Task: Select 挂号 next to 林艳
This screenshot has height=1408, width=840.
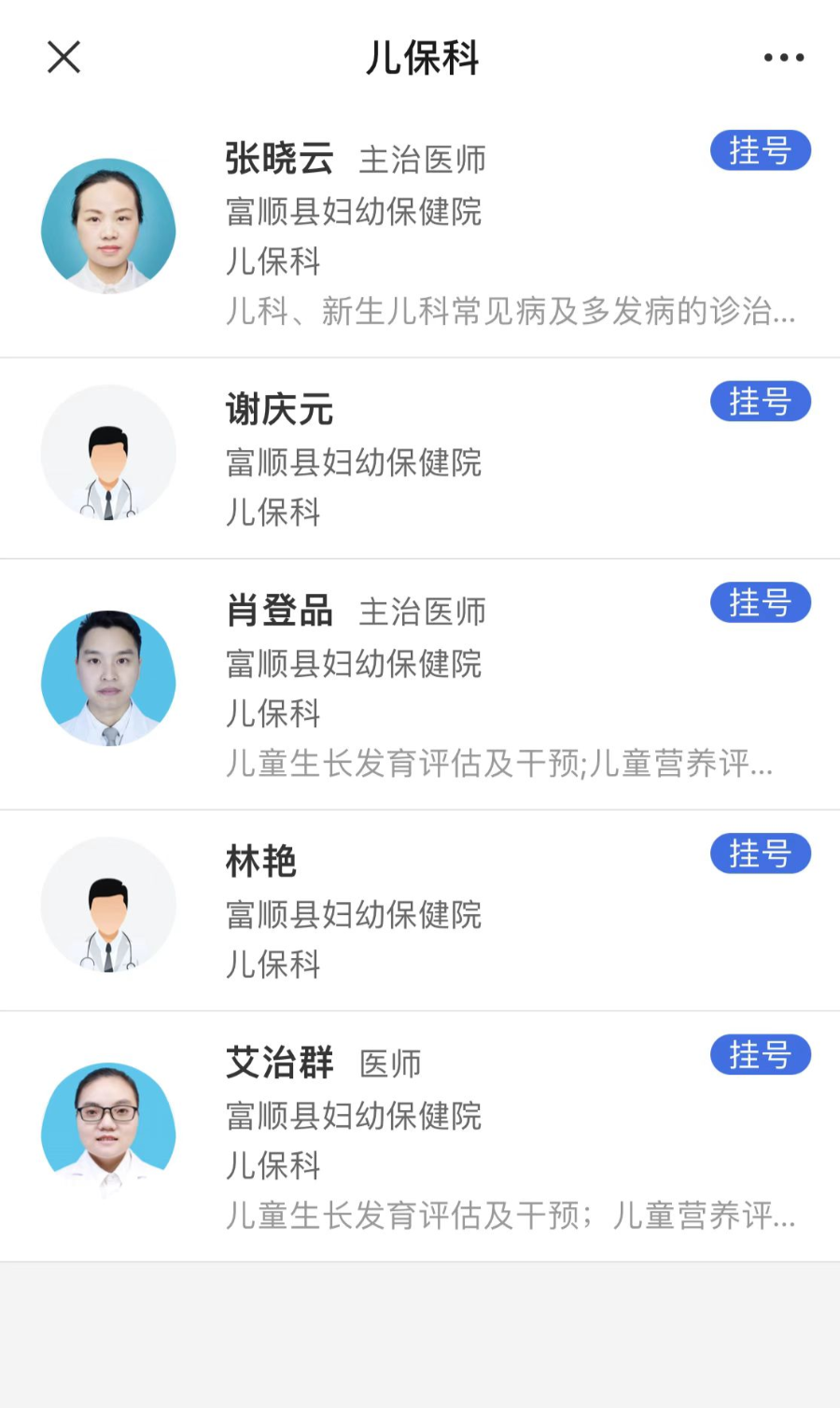Action: pyautogui.click(x=760, y=853)
